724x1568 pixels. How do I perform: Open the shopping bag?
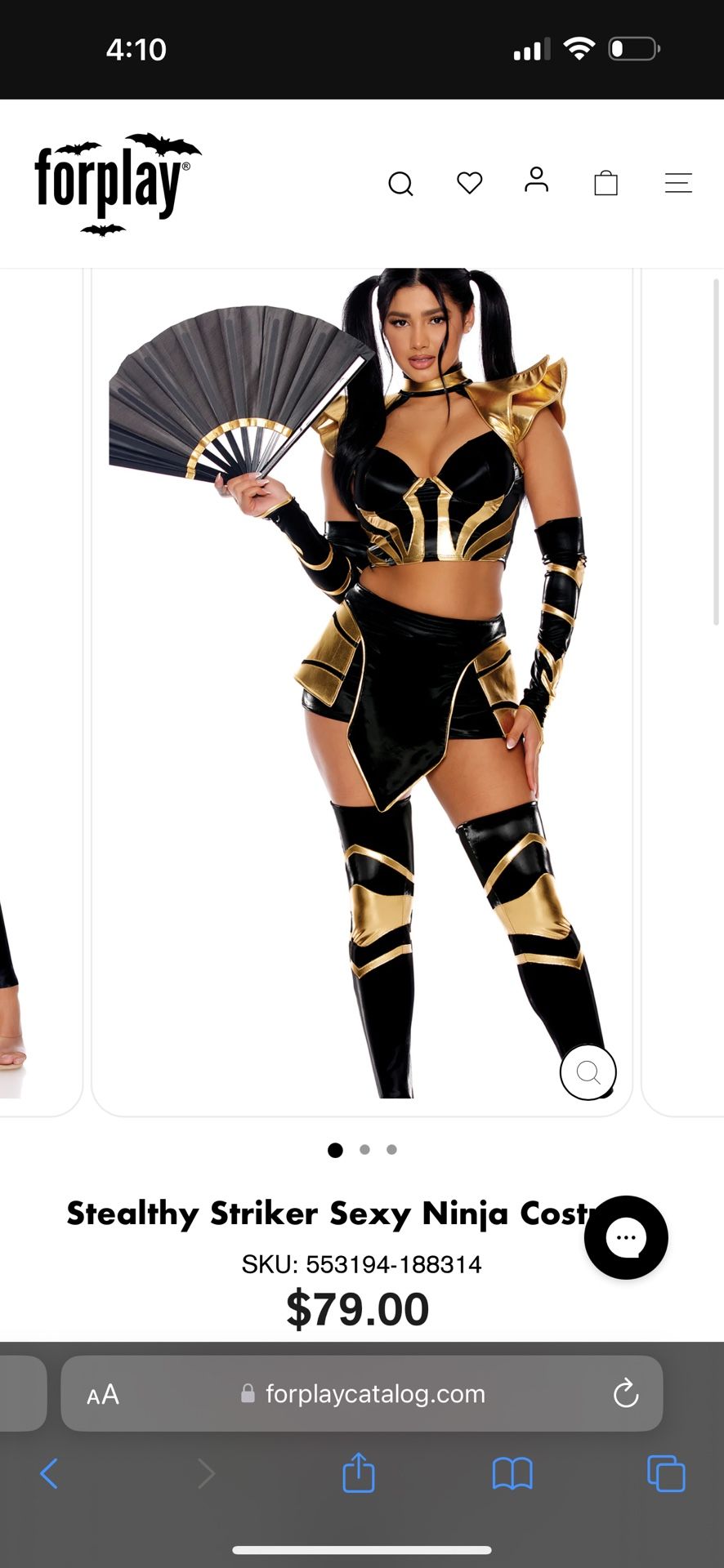tap(606, 183)
